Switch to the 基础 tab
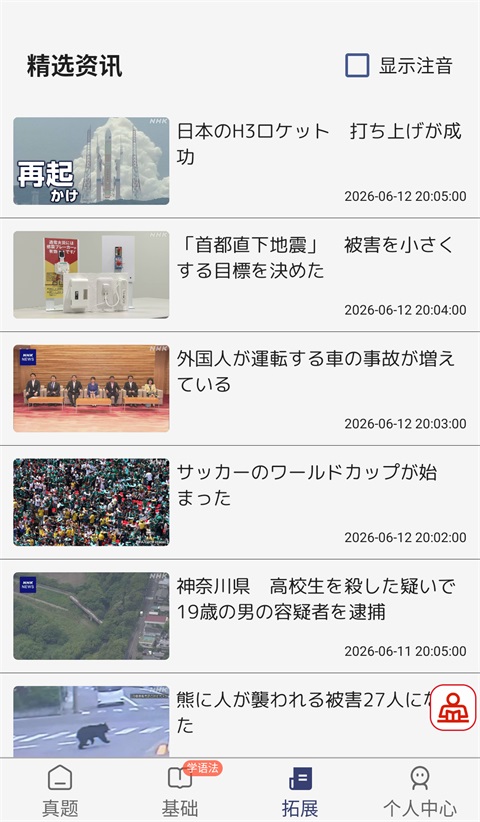The width and height of the screenshot is (480, 822). [x=180, y=791]
